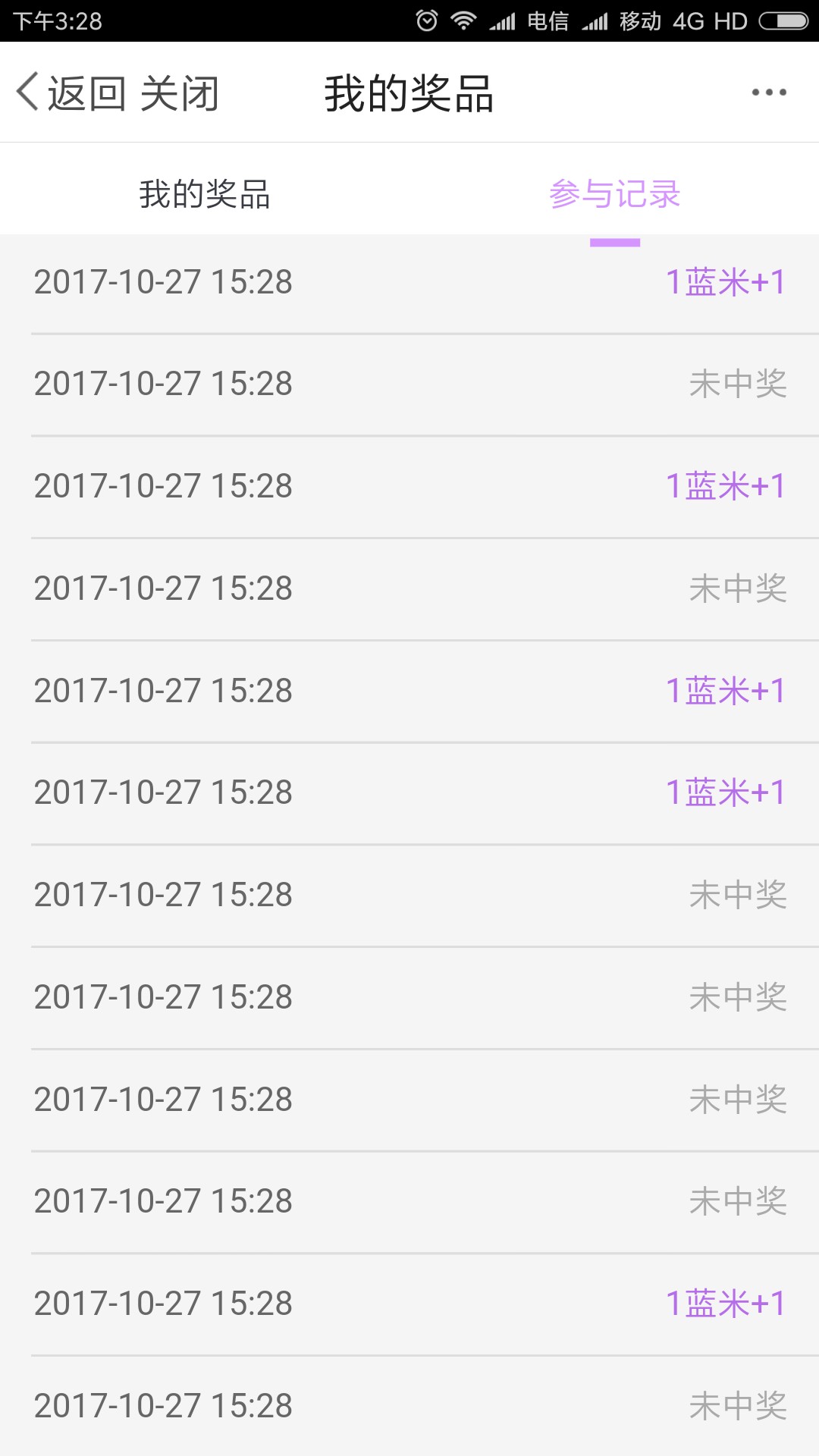
Task: Select the 参与记录 tab
Action: pyautogui.click(x=615, y=194)
